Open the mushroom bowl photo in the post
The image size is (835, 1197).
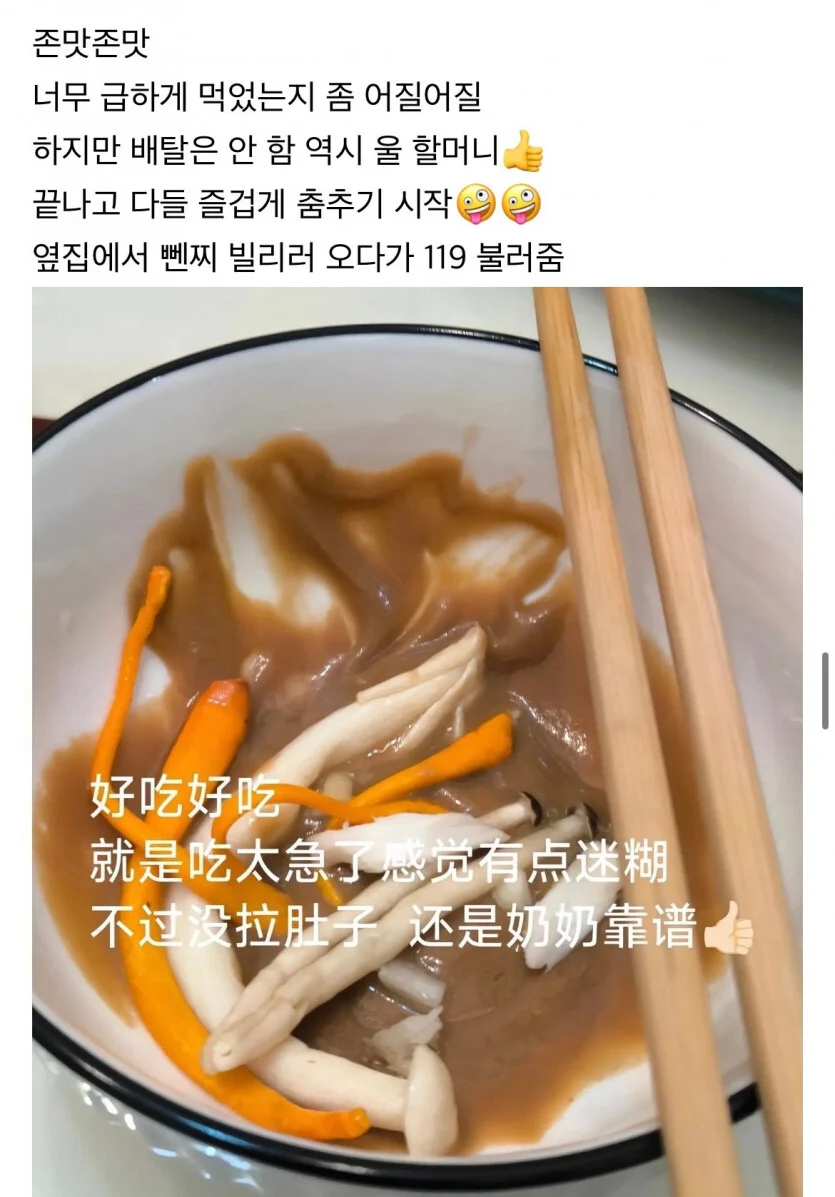point(417,740)
